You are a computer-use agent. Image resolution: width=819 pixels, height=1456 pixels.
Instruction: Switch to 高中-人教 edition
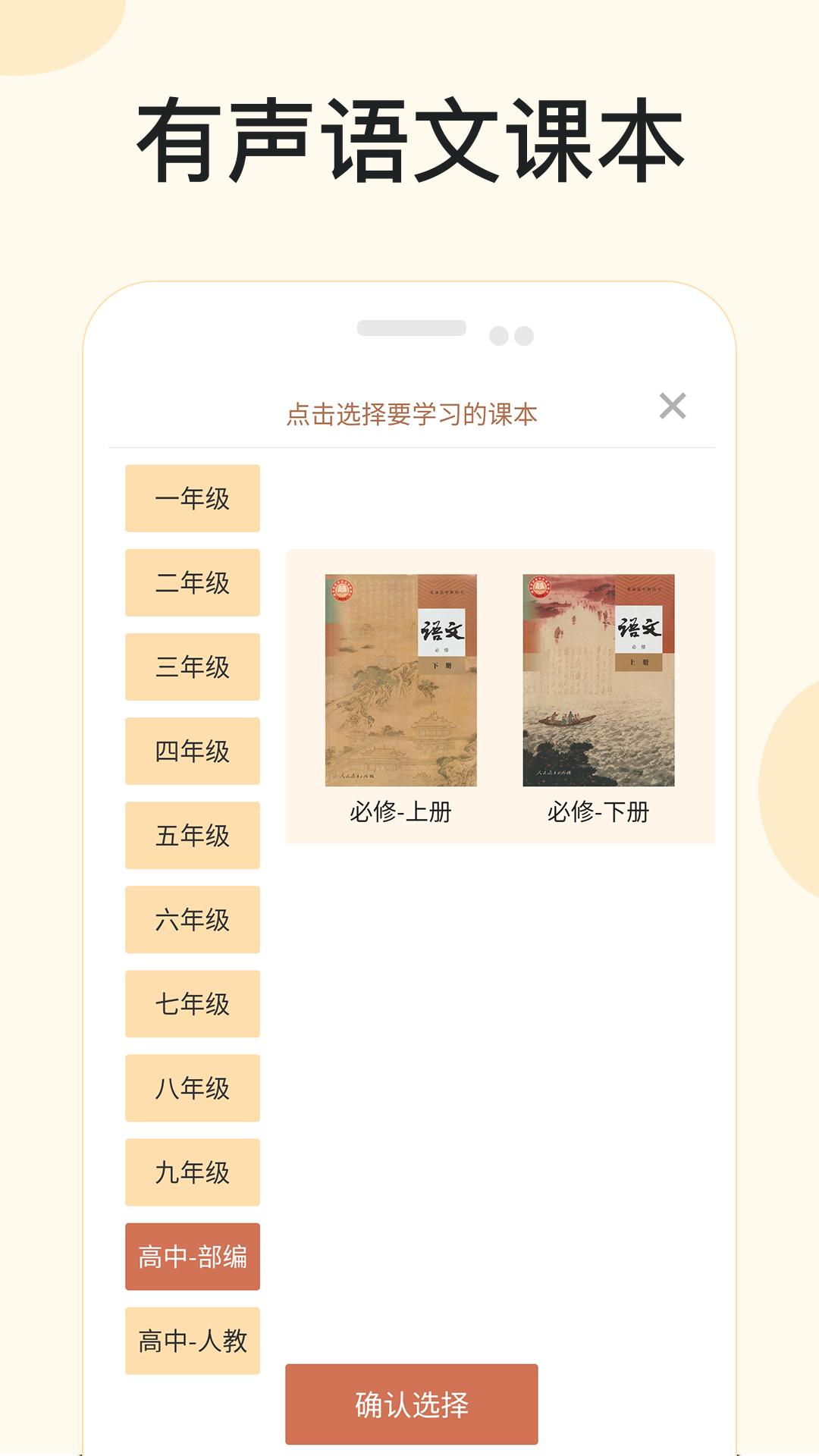pyautogui.click(x=192, y=1339)
